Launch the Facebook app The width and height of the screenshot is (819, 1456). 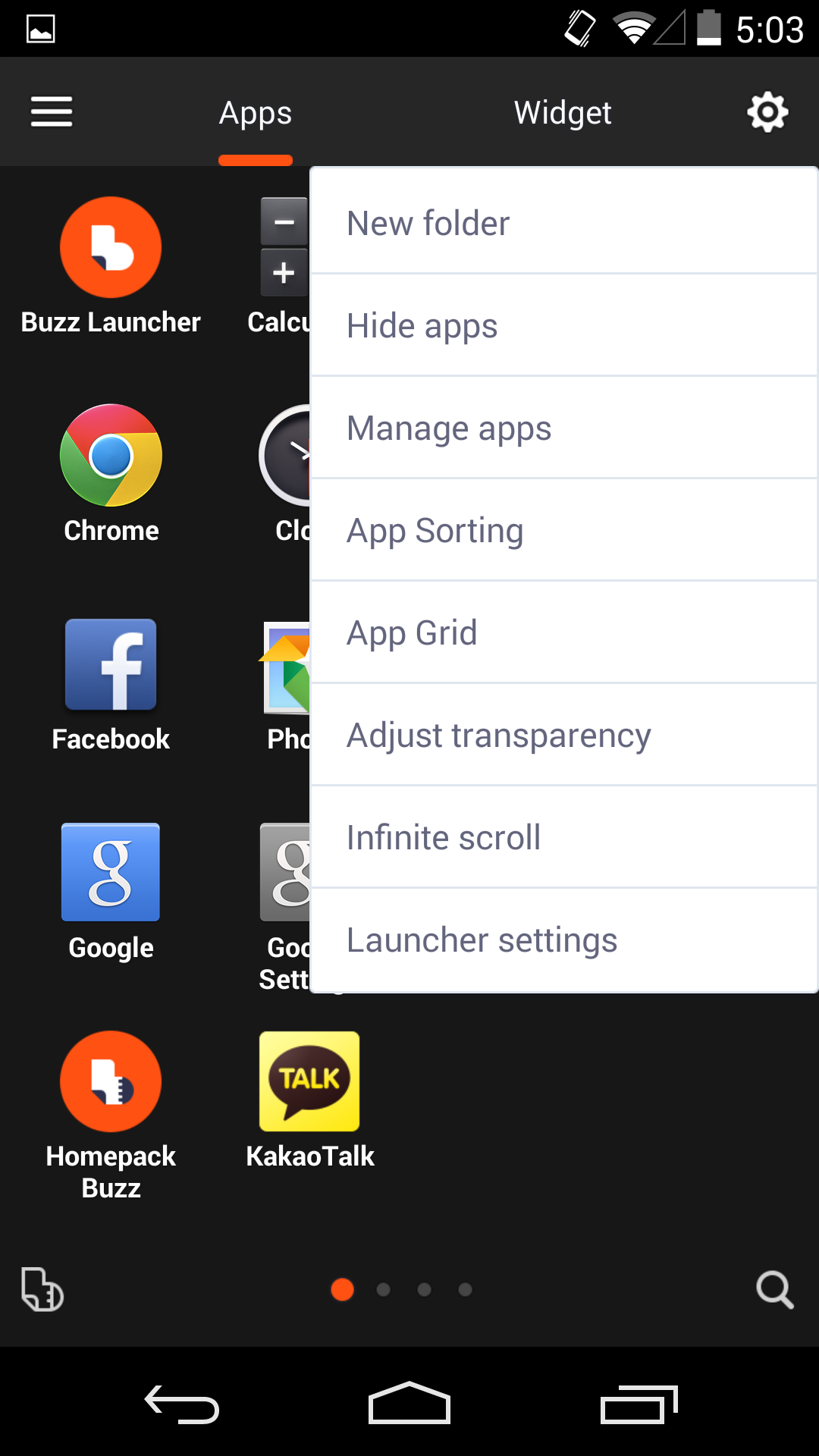tap(111, 664)
